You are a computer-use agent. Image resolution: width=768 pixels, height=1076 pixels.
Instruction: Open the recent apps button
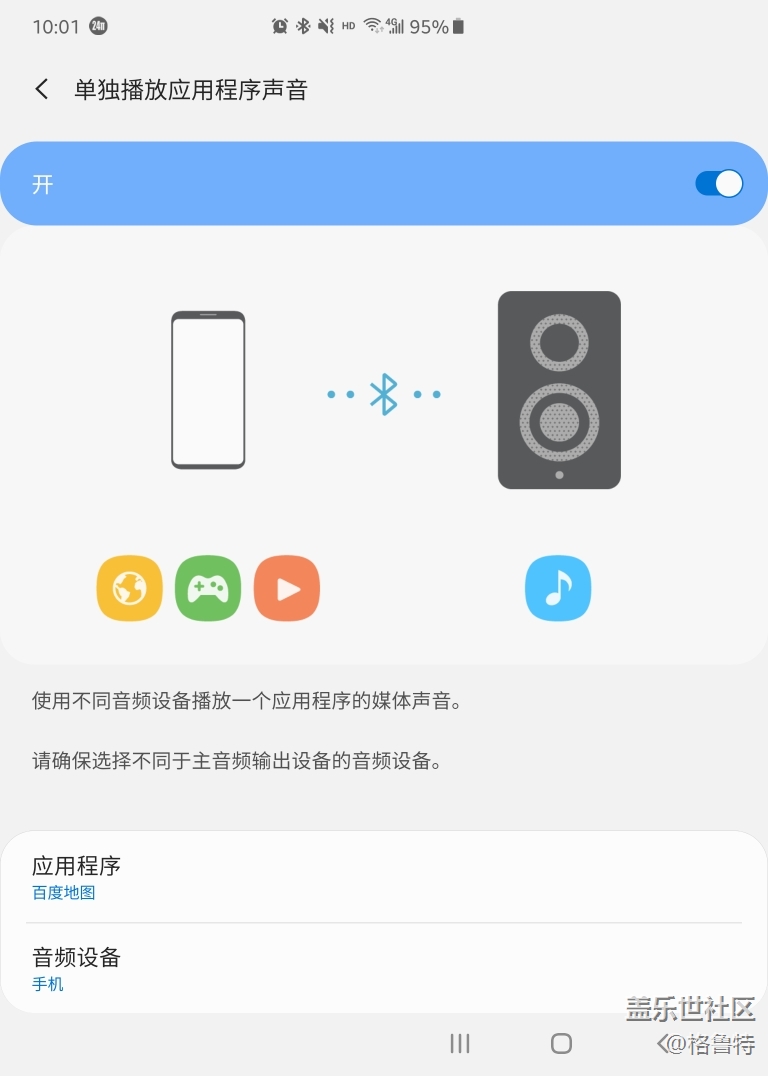[460, 1044]
